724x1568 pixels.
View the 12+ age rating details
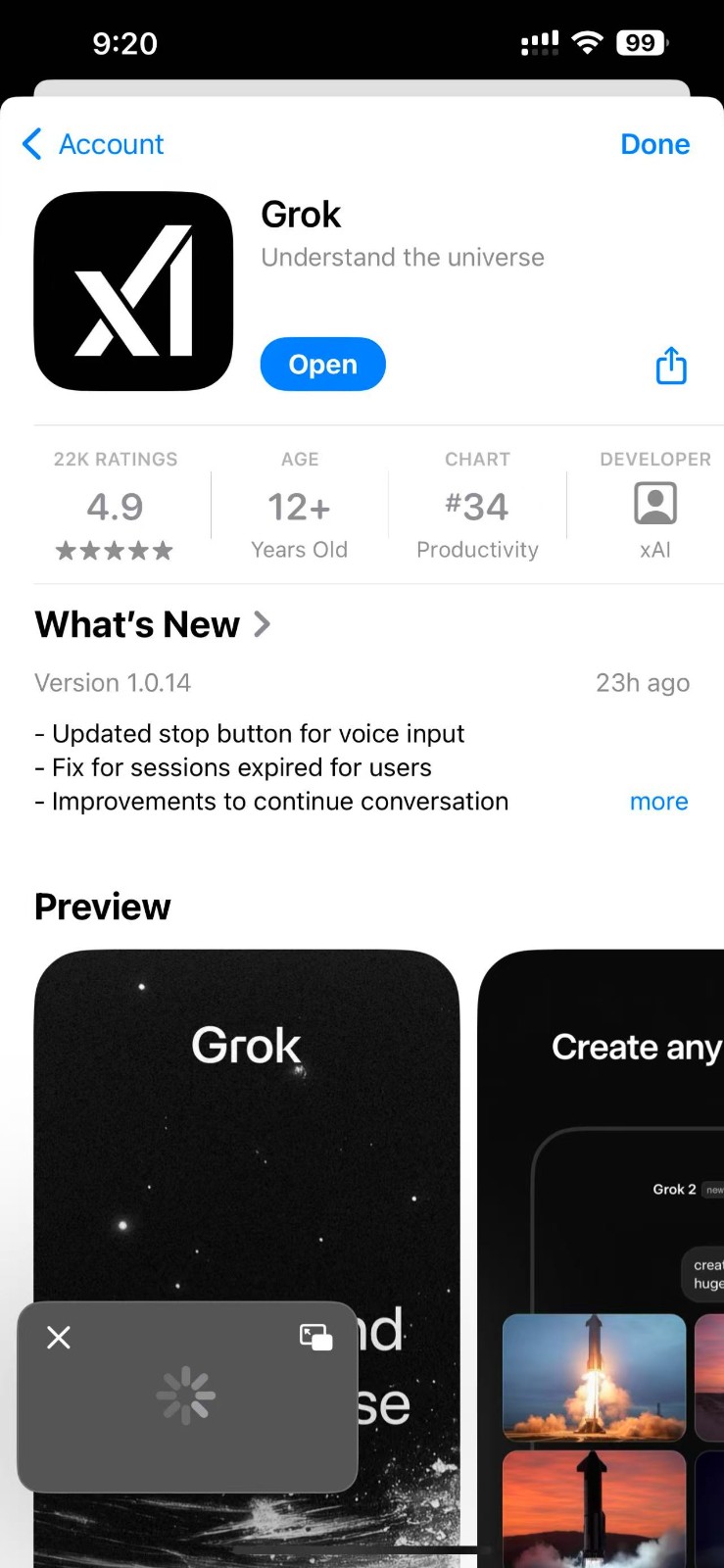click(x=299, y=507)
